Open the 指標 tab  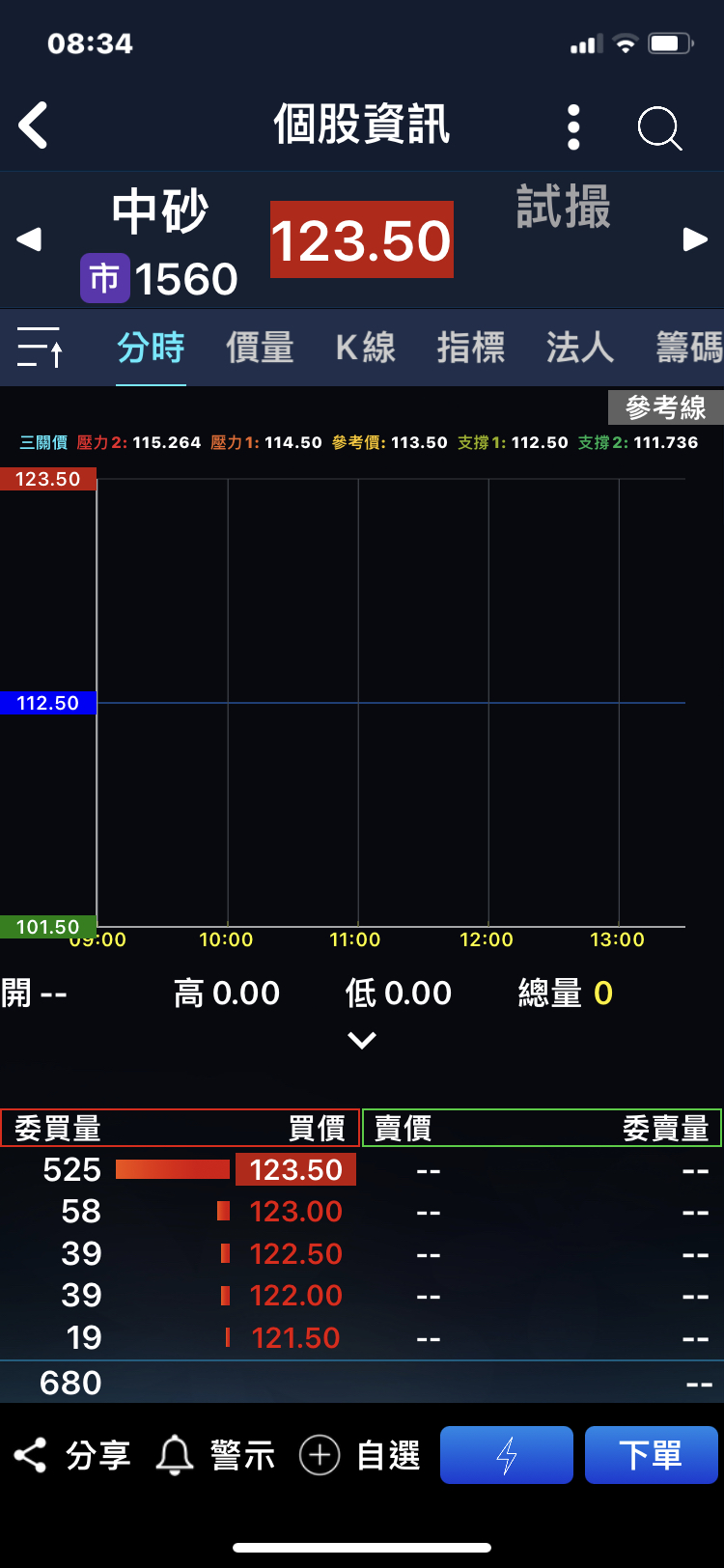point(471,348)
